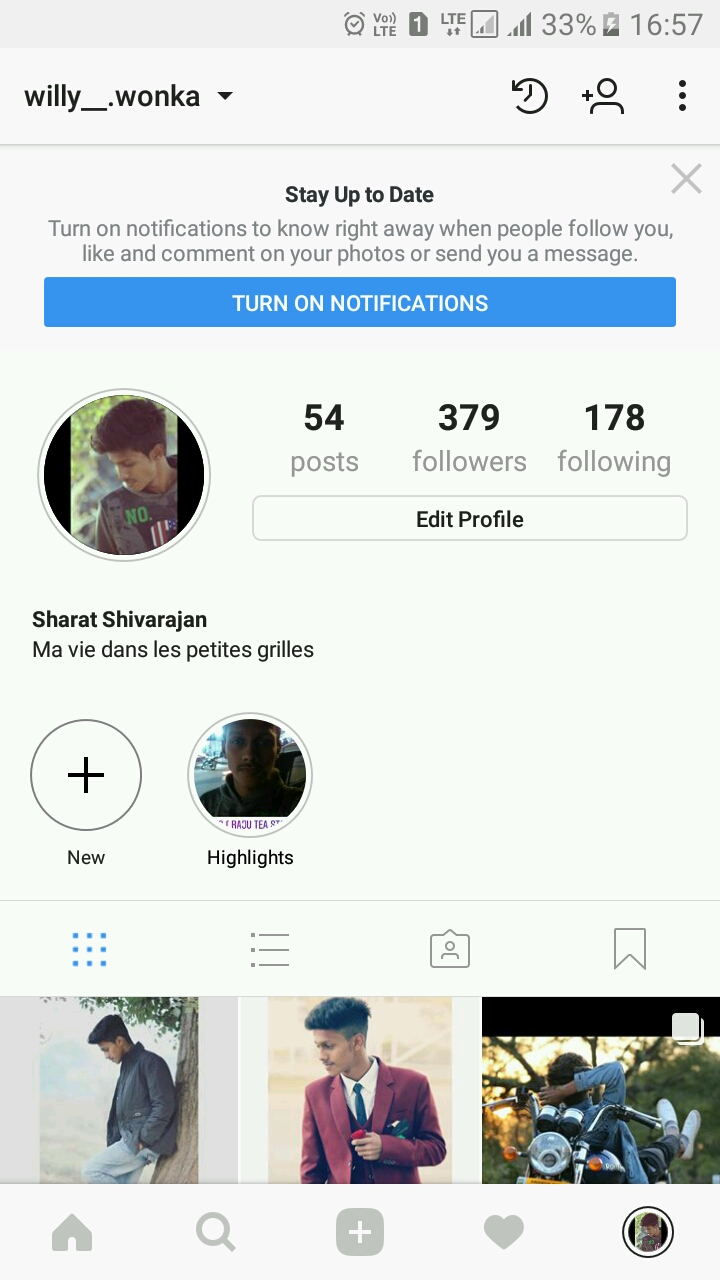
Task: Switch to list view tab
Action: click(x=270, y=949)
